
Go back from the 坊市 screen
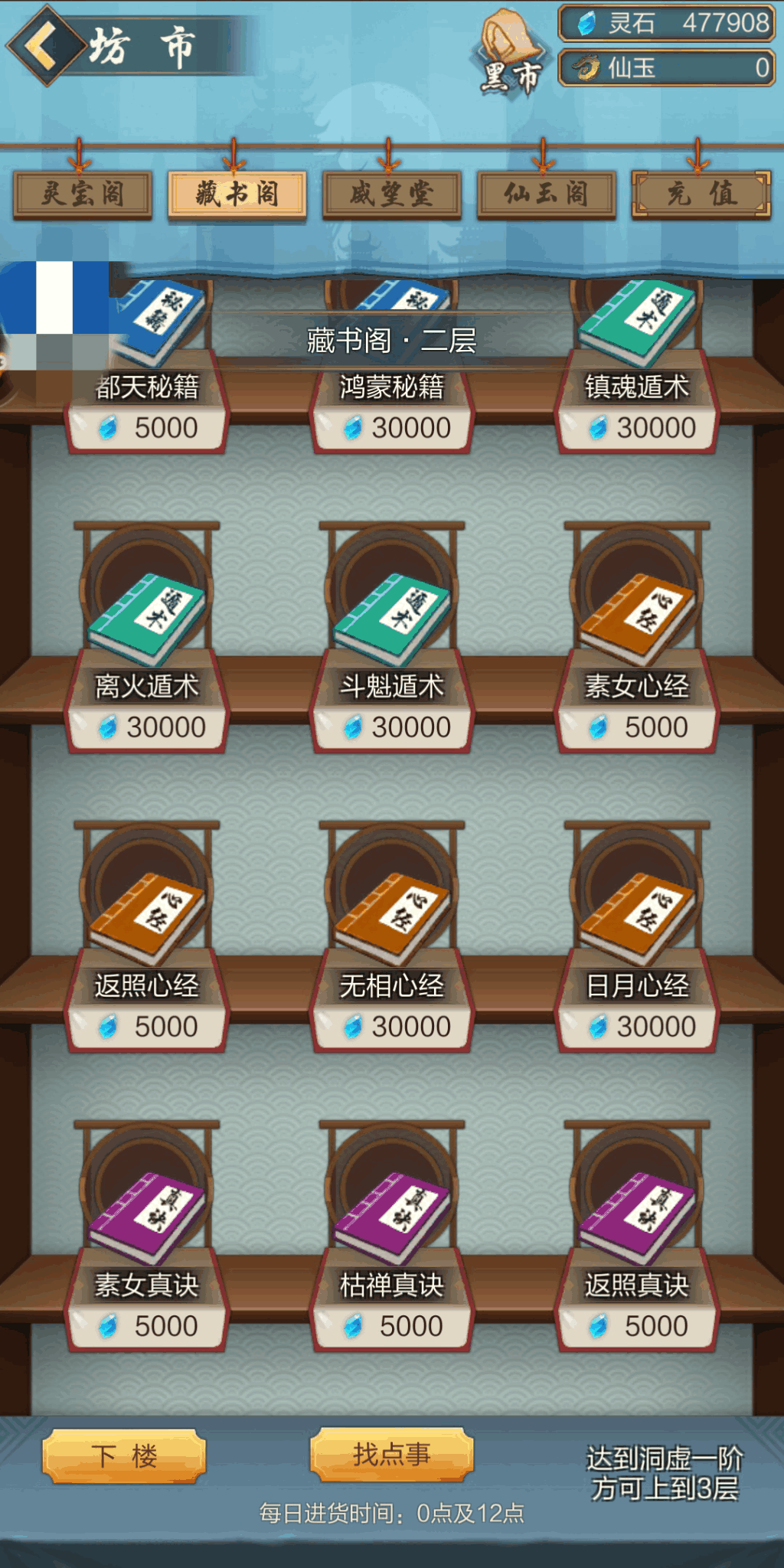[x=44, y=46]
